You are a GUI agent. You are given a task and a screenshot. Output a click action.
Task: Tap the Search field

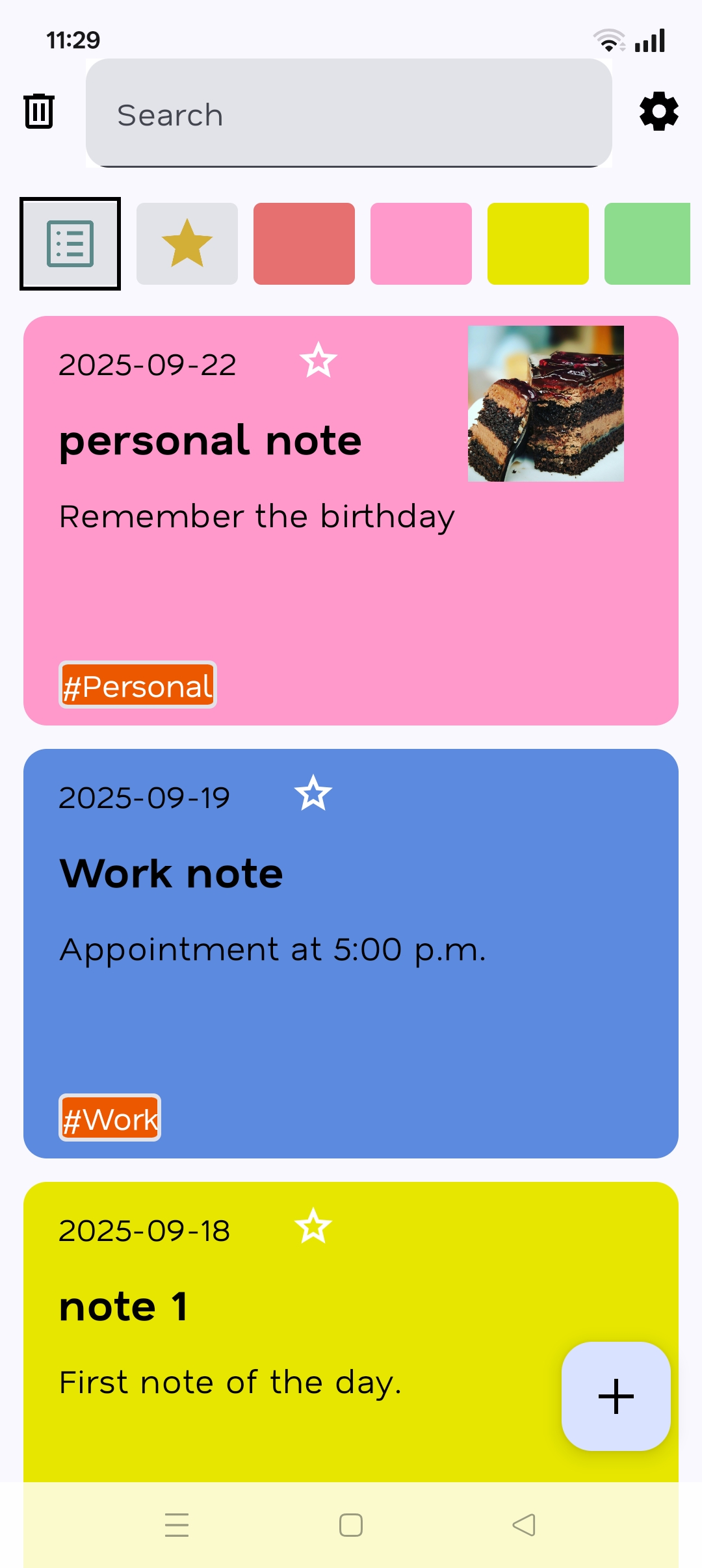[348, 114]
